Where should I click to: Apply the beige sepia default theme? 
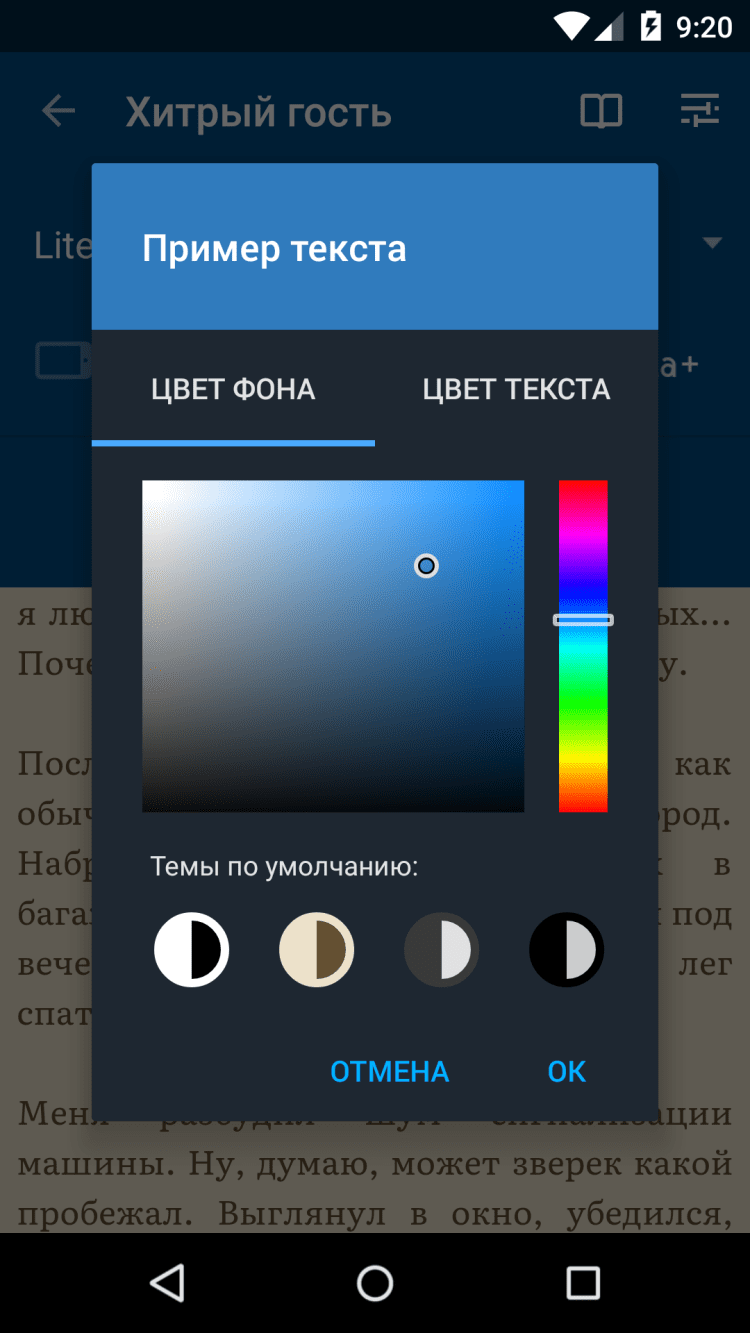(x=316, y=950)
